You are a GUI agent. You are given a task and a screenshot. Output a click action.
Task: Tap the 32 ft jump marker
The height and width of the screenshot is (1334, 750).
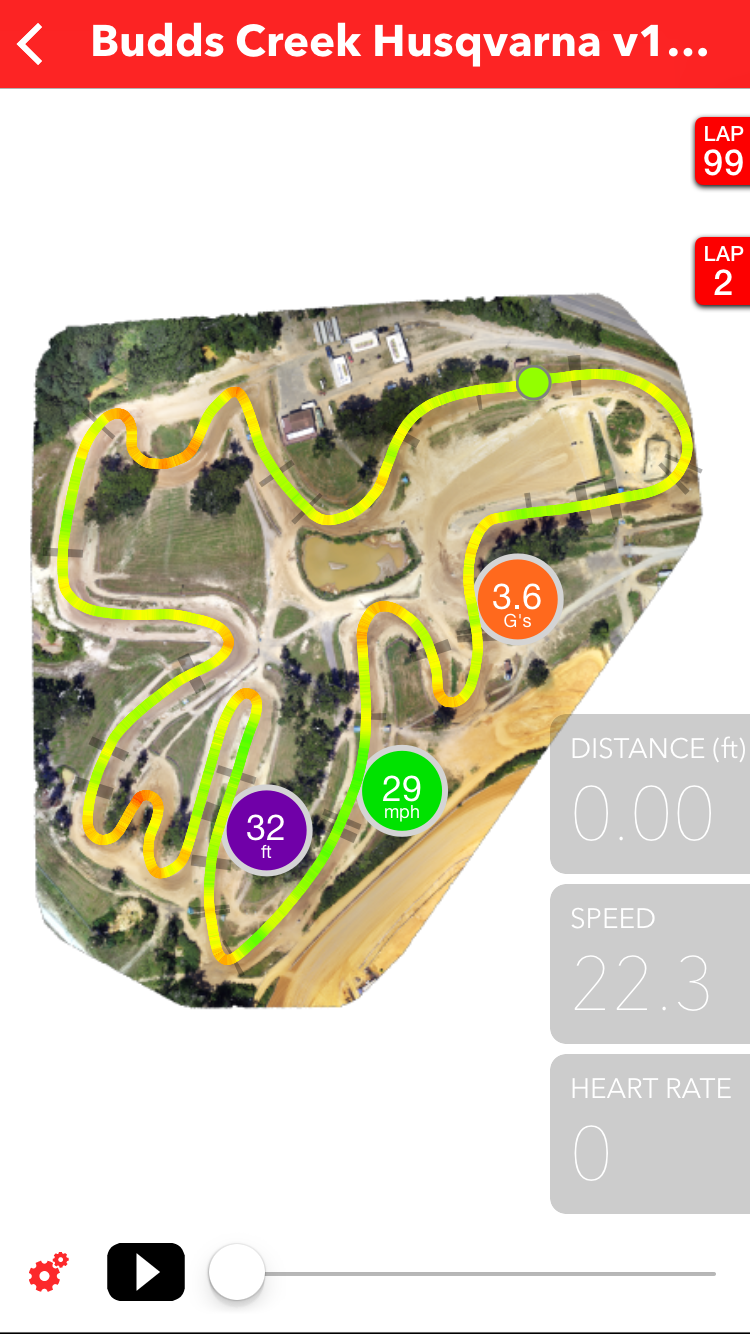pyautogui.click(x=266, y=831)
